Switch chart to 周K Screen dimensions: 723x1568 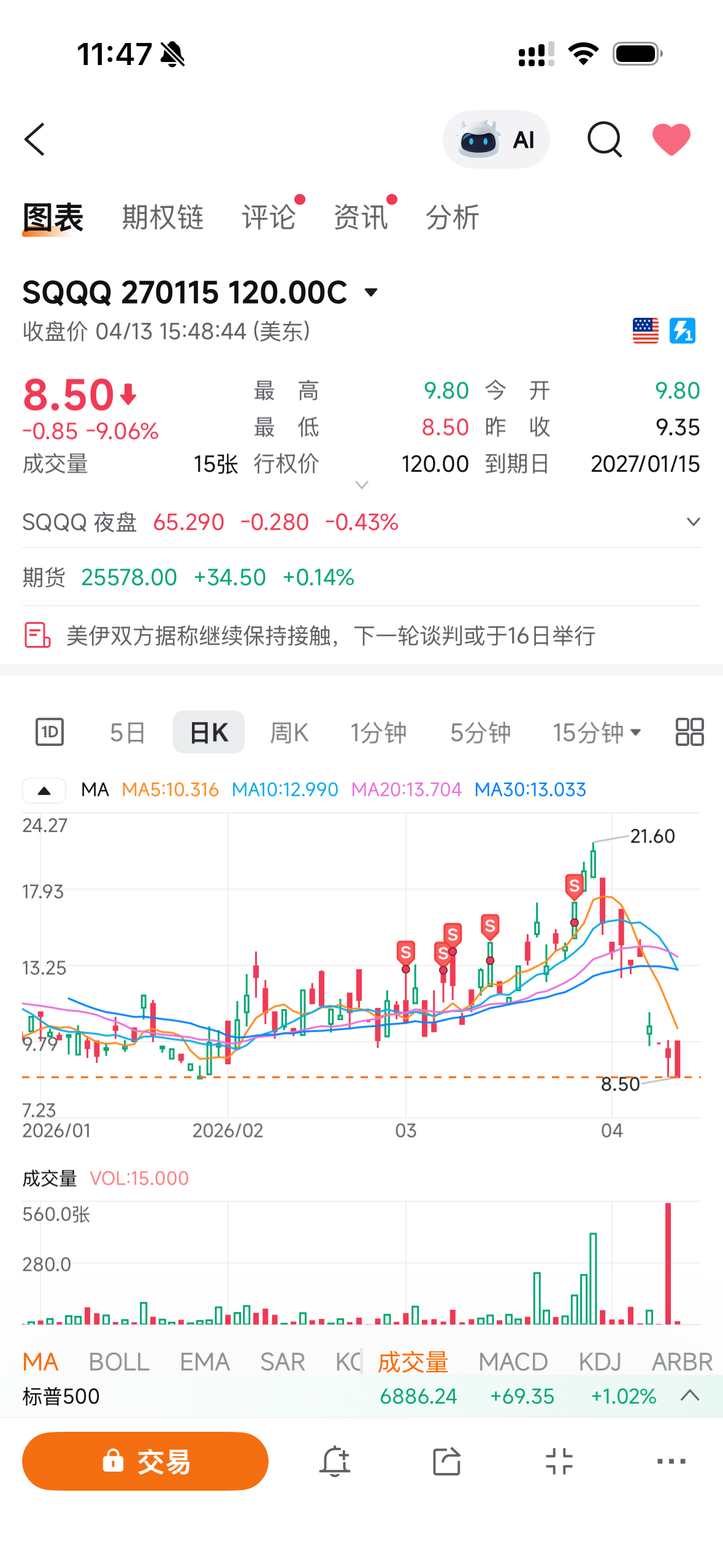coord(289,732)
